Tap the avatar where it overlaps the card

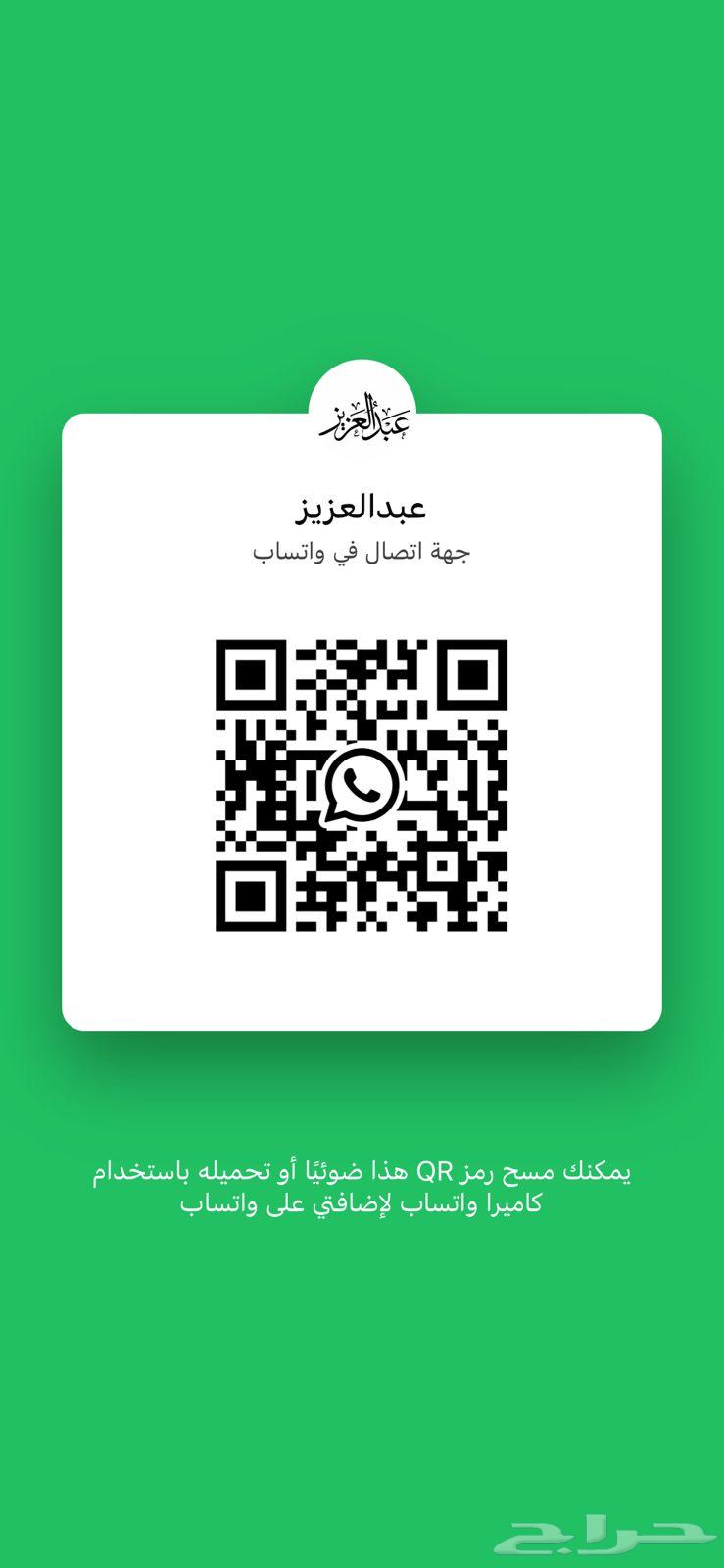pyautogui.click(x=362, y=436)
